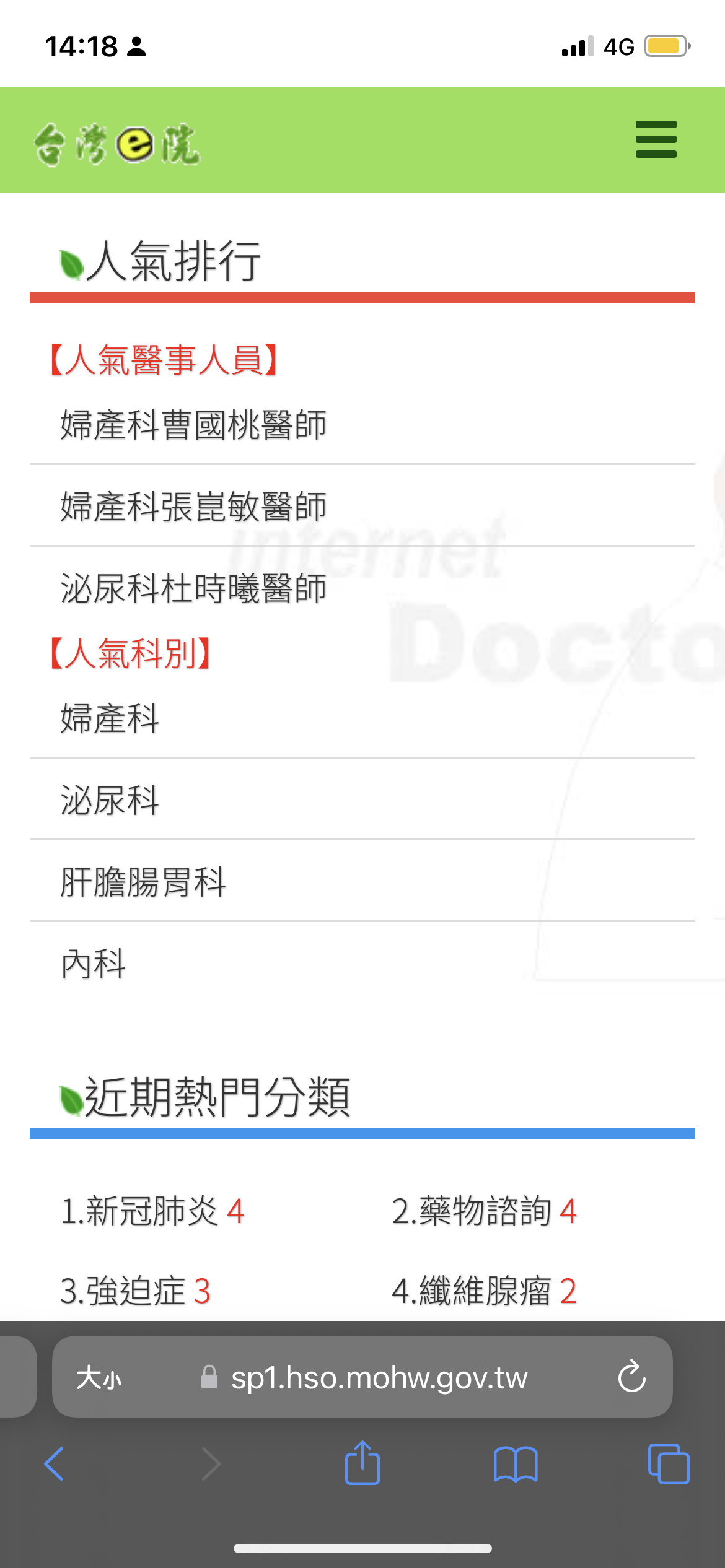Go back to the previous page
Screen dimensions: 725x1568
[55, 1464]
